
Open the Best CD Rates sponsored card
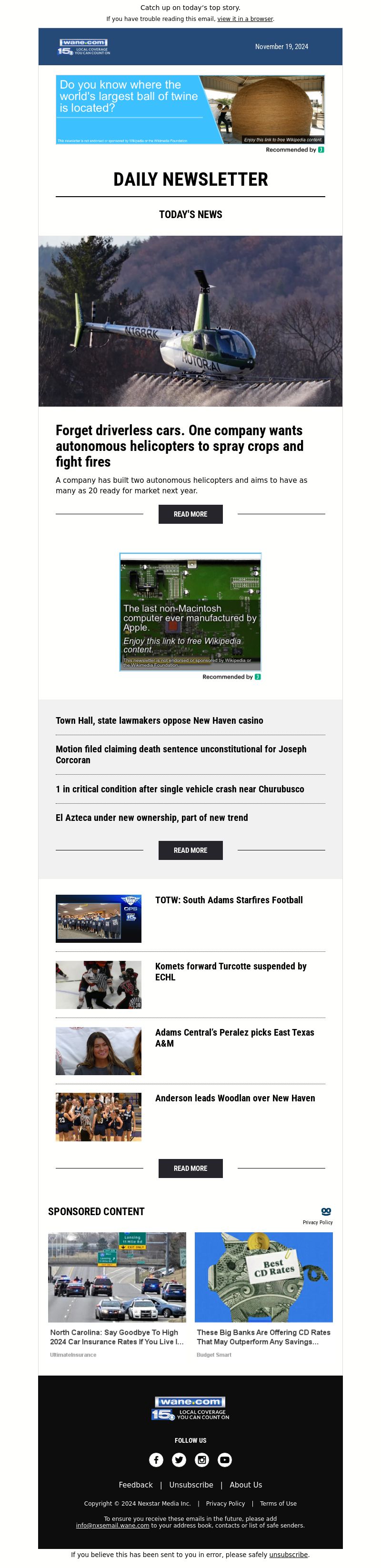point(263,1291)
